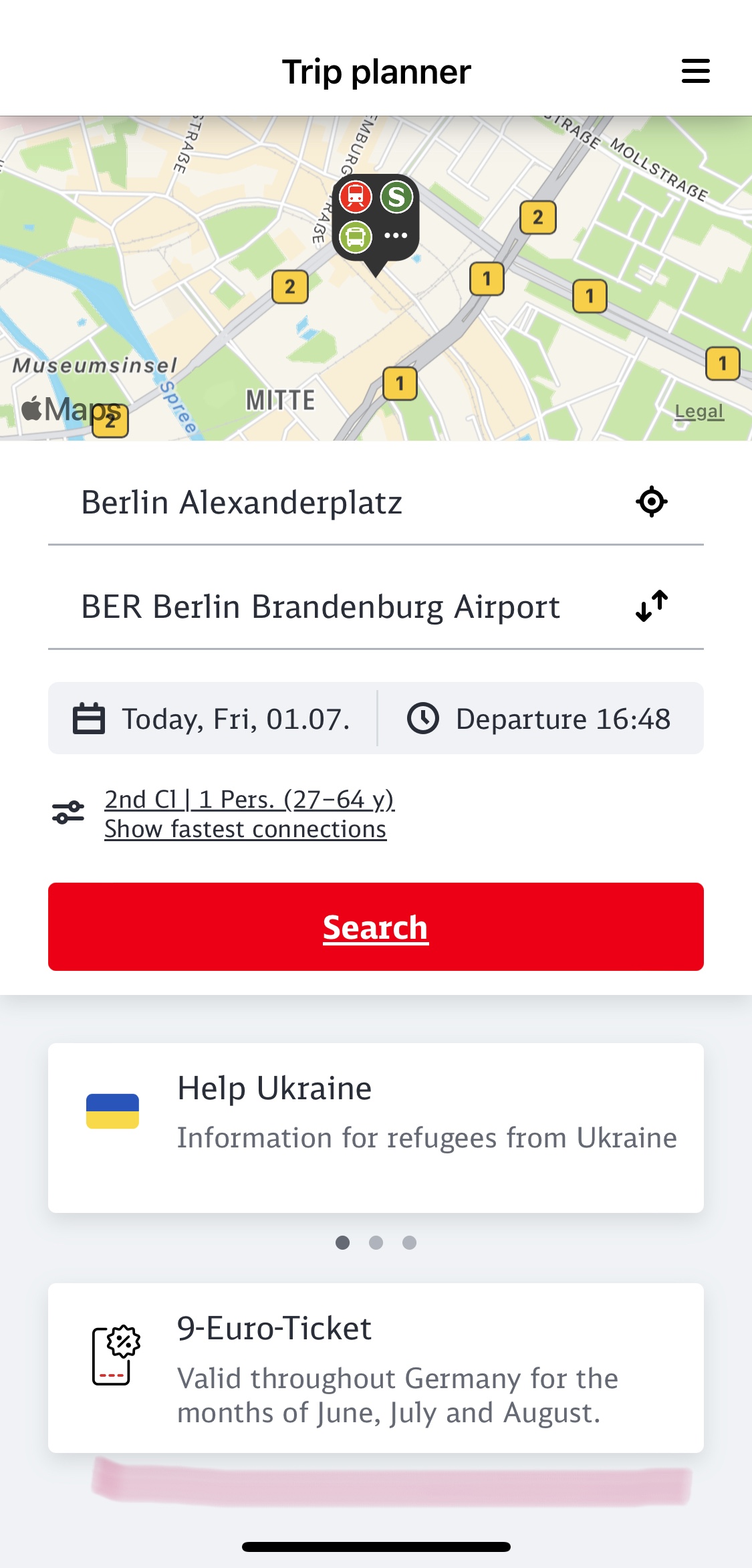
Task: Edit the BER Berlin Brandenburg Airport destination
Action: [334, 606]
